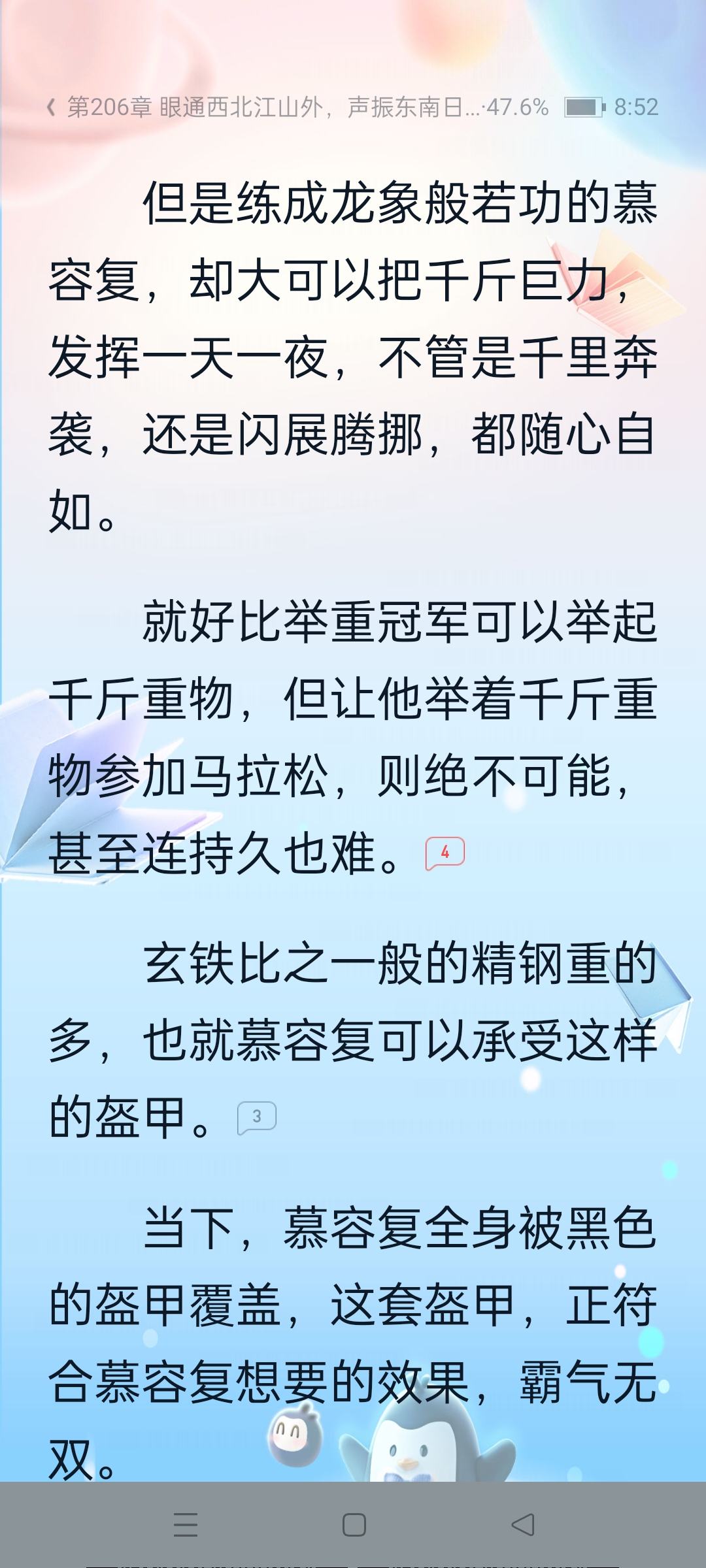This screenshot has width=706, height=1568.
Task: Open the 3-comment bubble after 的盔甲
Action: point(256,1117)
